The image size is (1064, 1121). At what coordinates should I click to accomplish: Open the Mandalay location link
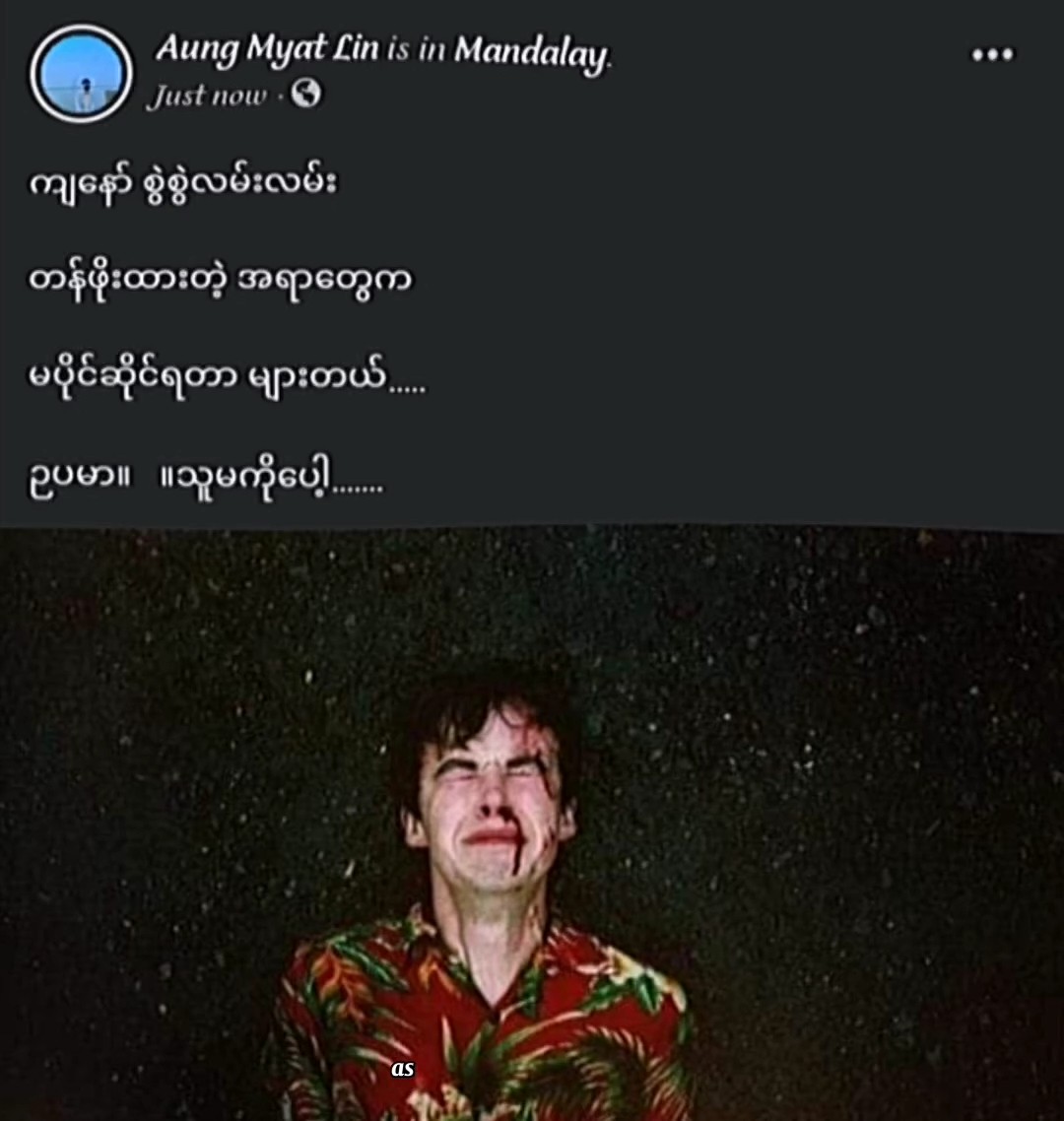[x=531, y=52]
